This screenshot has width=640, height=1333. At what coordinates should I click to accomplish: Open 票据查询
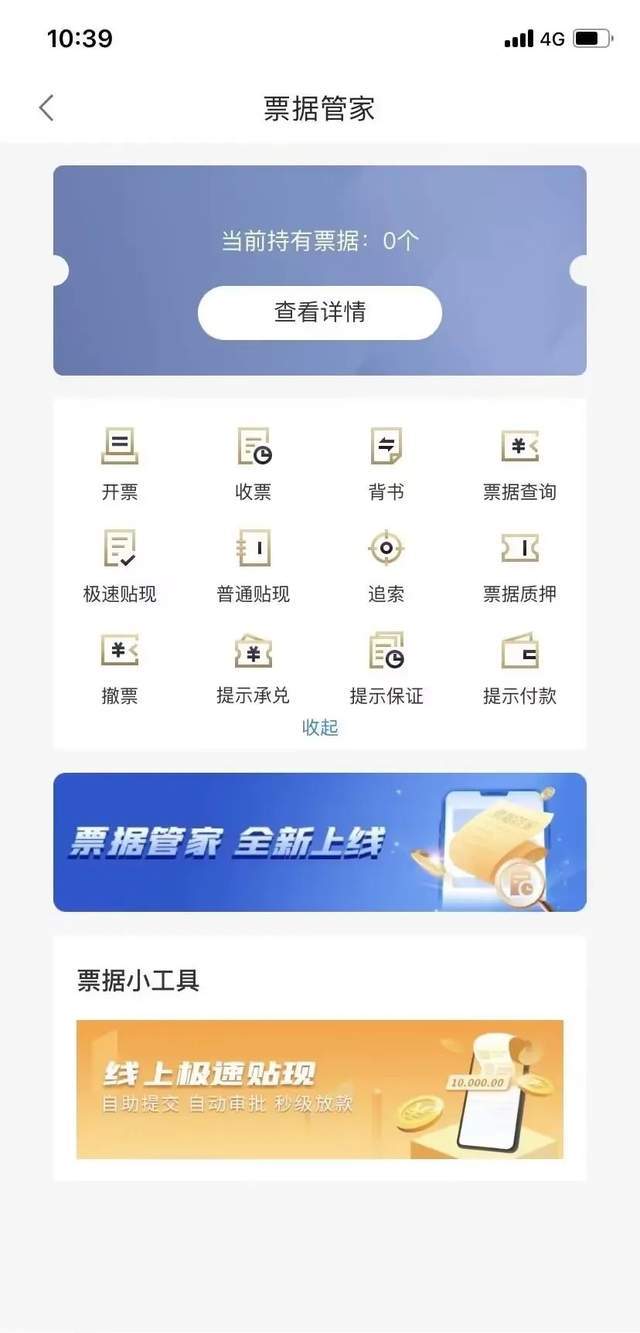point(519,462)
